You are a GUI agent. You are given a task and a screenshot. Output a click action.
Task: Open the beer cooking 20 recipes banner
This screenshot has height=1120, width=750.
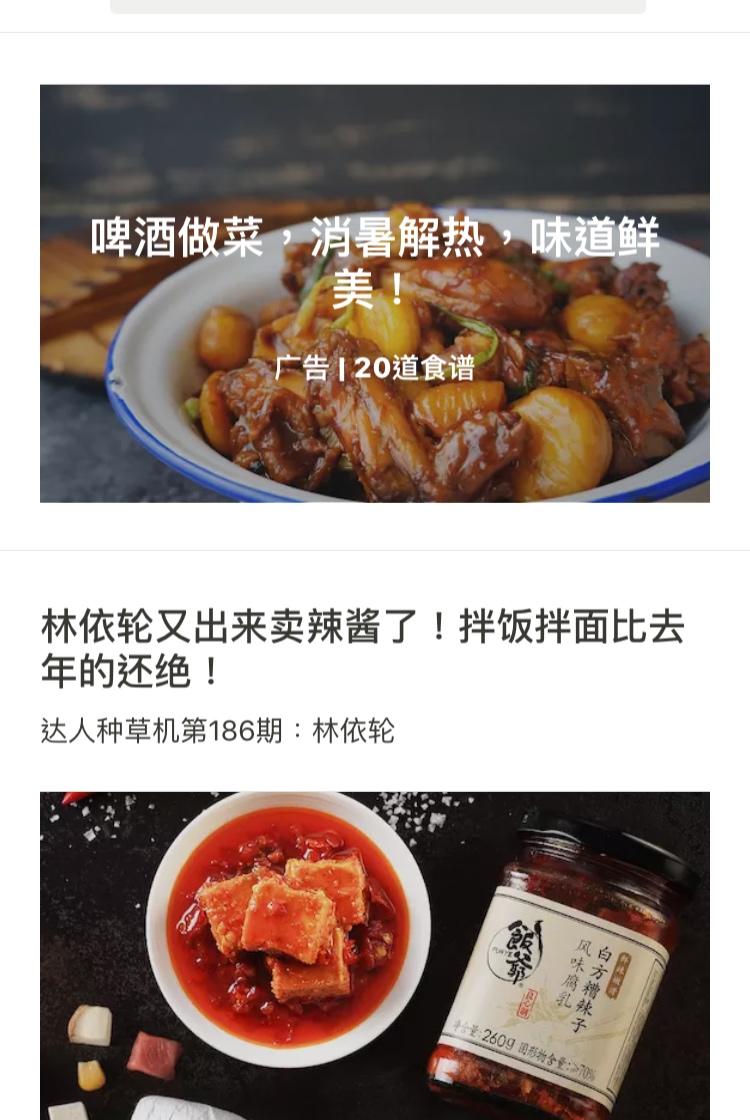375,293
